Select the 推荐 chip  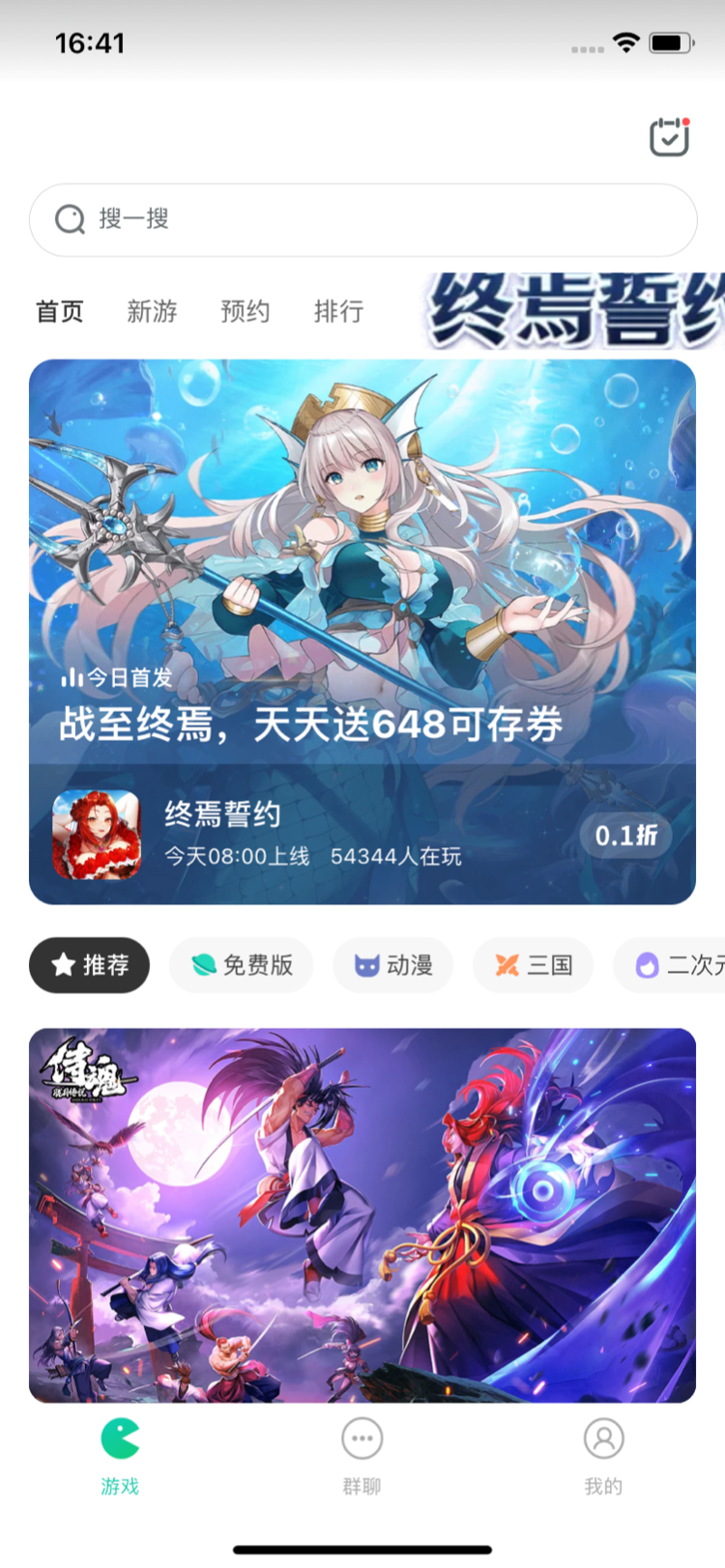(x=90, y=965)
